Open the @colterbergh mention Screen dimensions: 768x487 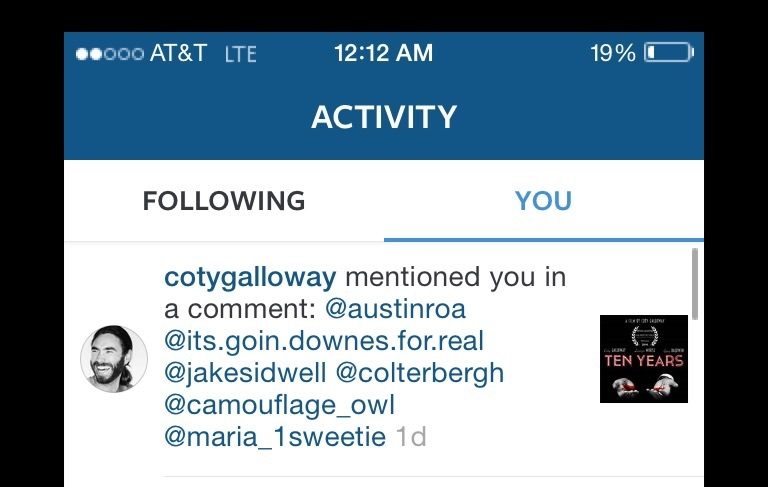[x=420, y=373]
